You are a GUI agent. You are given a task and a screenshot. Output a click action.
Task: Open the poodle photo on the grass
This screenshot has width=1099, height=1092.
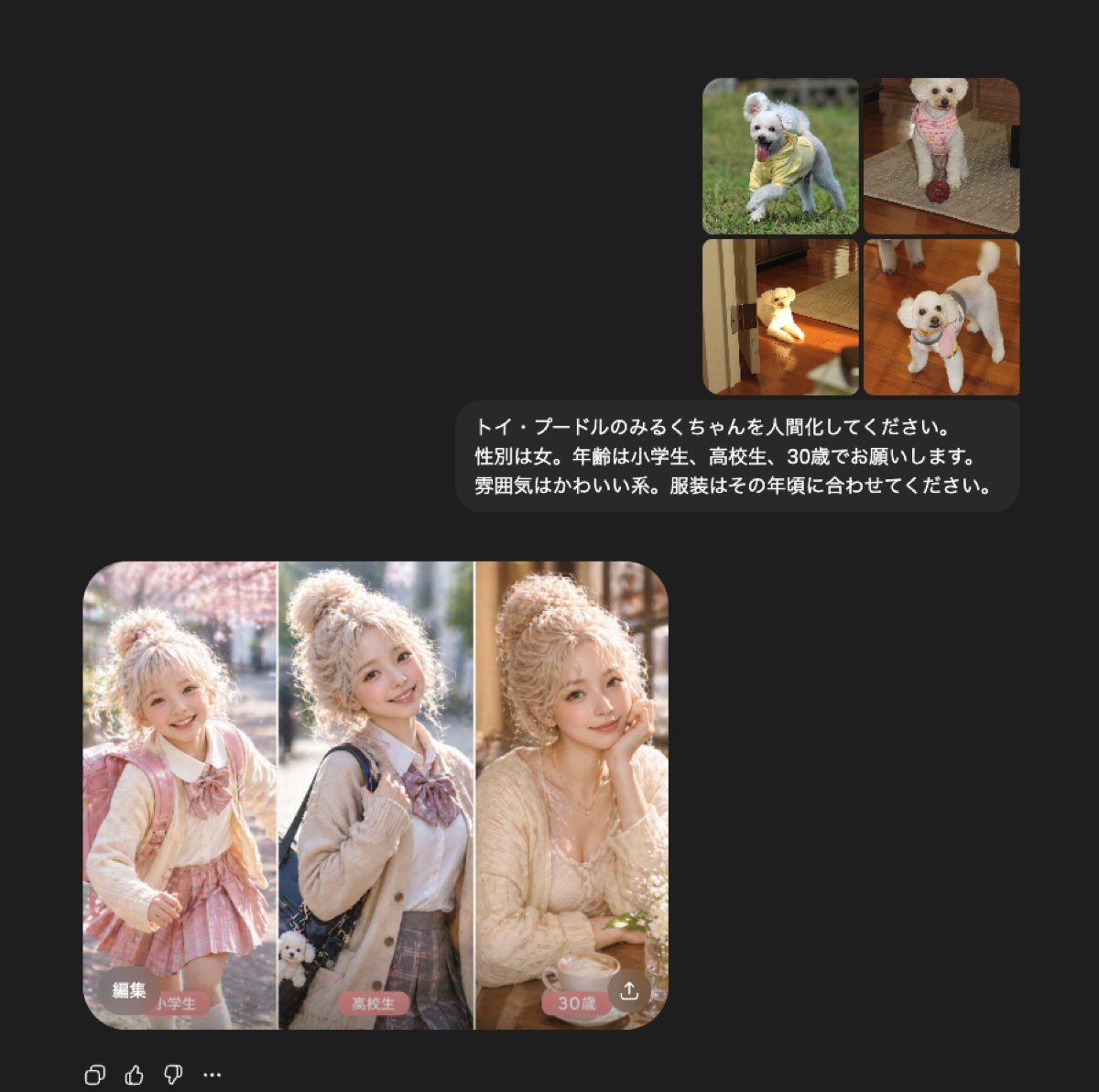coord(780,156)
